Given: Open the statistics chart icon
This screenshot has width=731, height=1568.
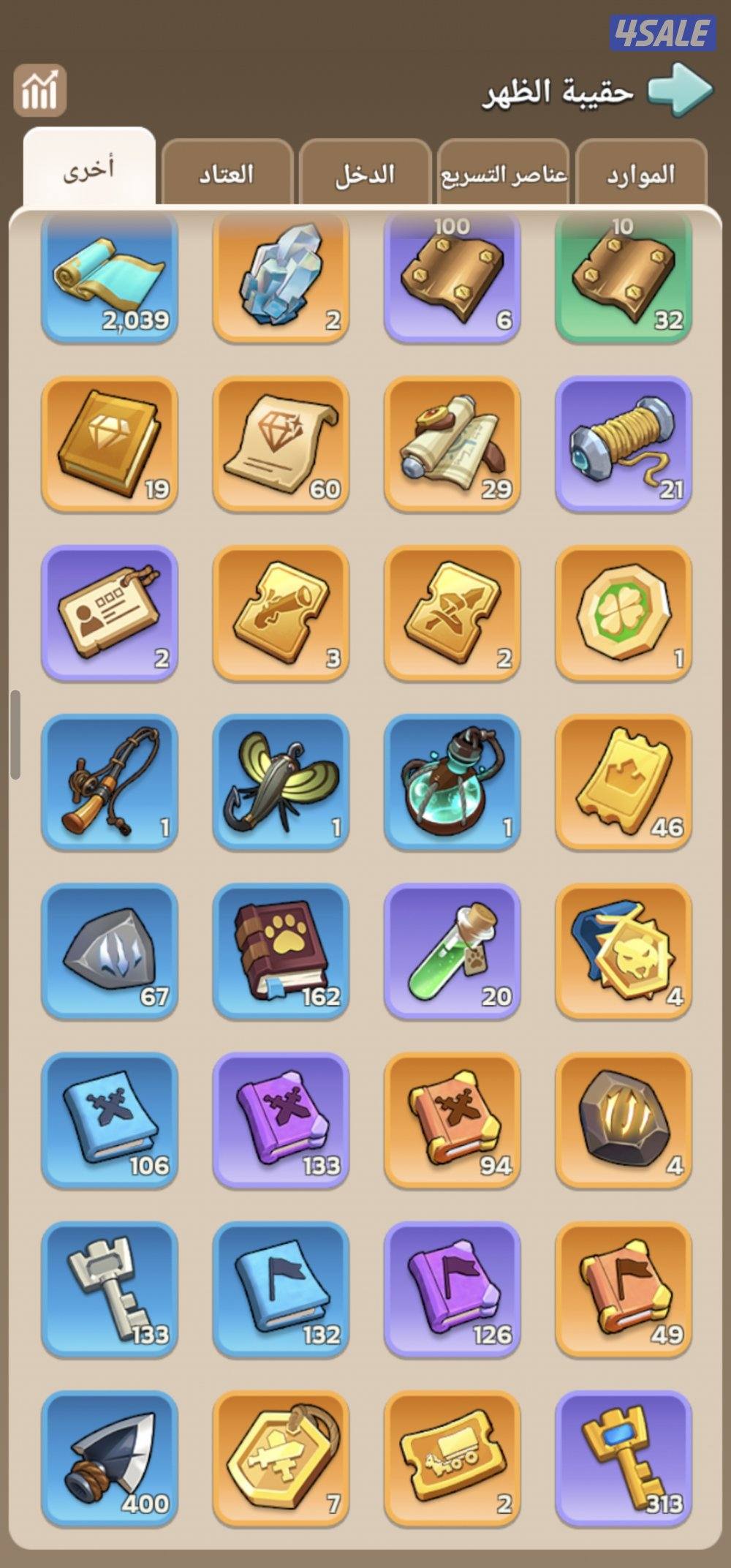Looking at the screenshot, I should 40,91.
